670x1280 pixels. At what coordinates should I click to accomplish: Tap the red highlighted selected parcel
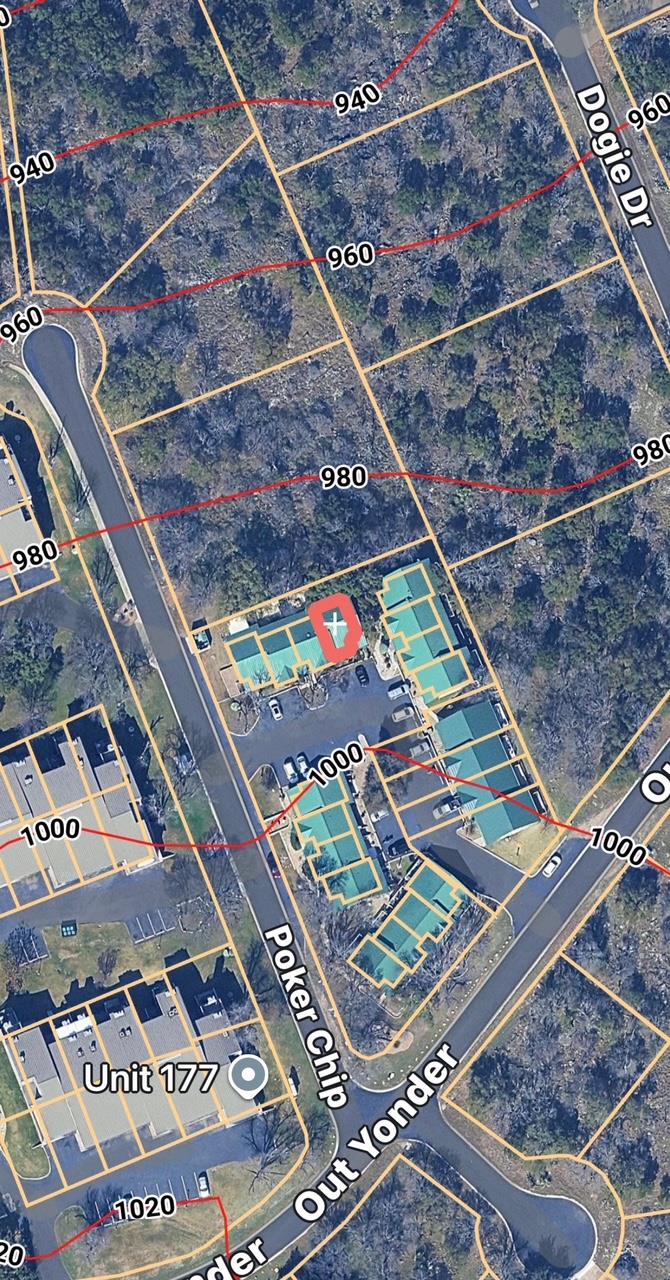click(335, 627)
